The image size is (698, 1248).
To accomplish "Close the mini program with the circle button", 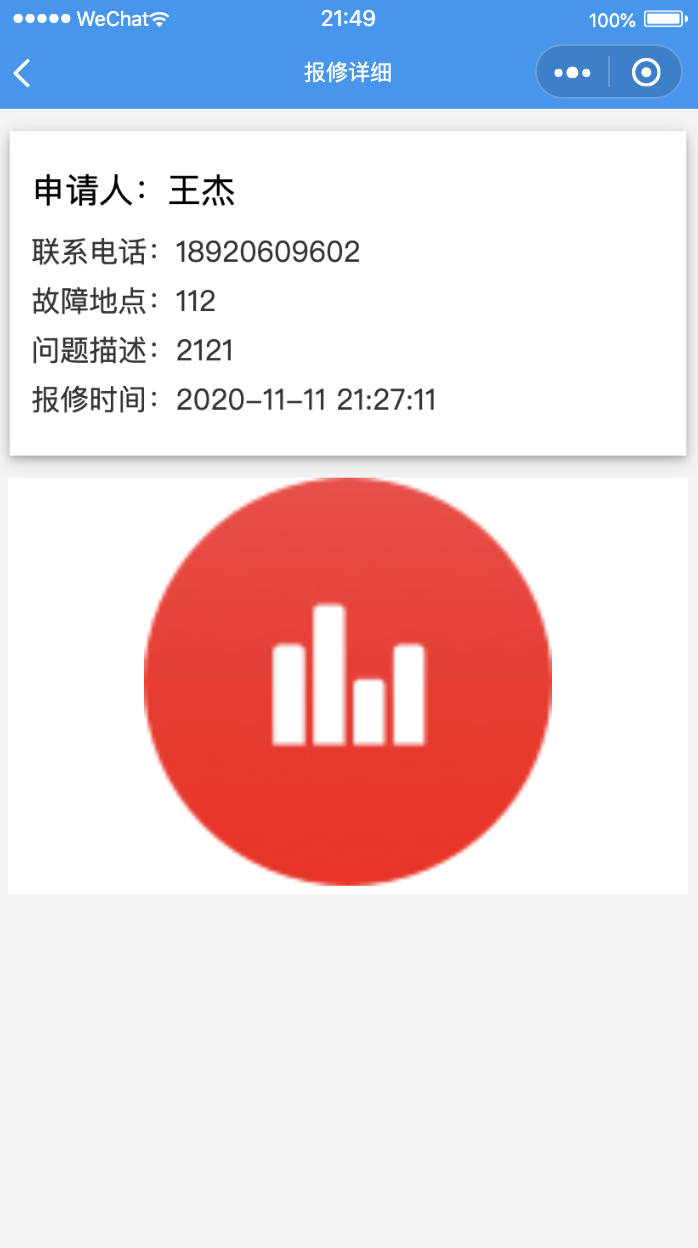I will [x=646, y=73].
